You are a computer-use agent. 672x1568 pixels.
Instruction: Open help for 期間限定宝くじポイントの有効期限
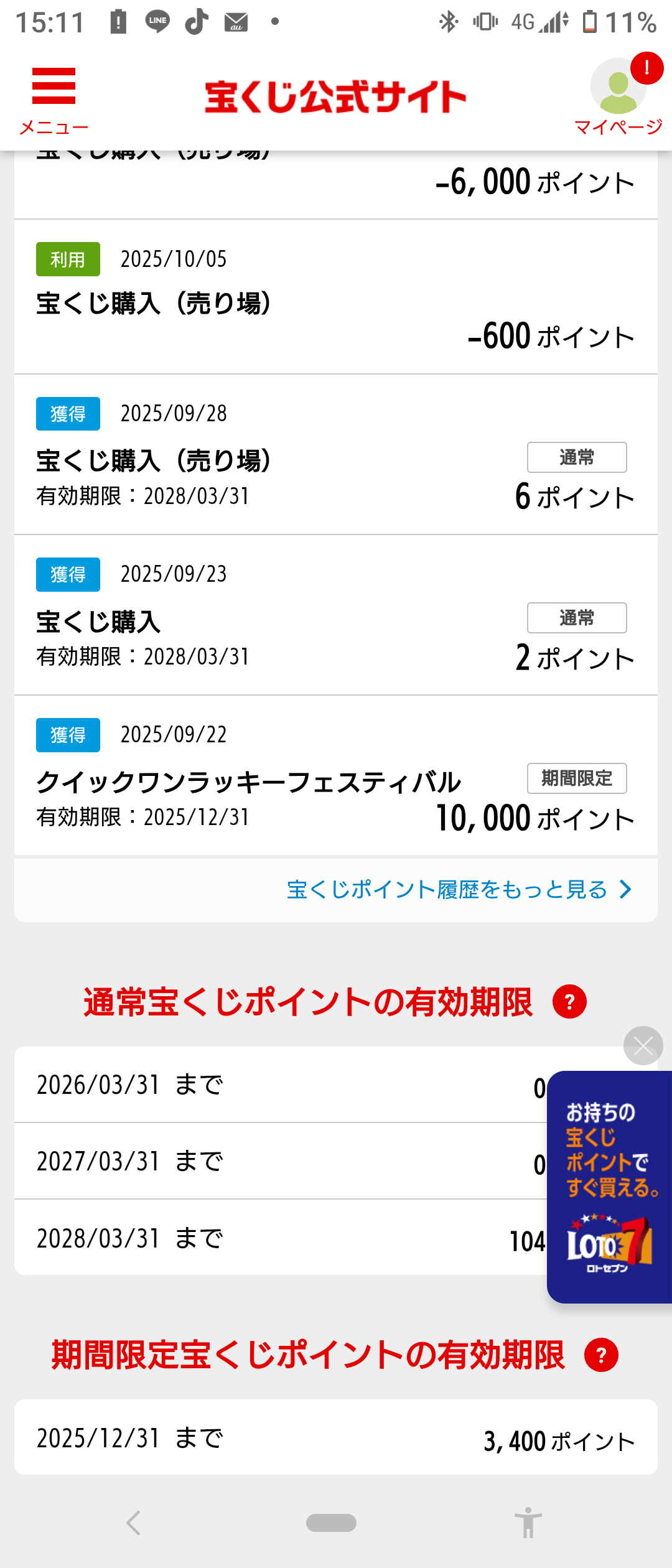(601, 1355)
